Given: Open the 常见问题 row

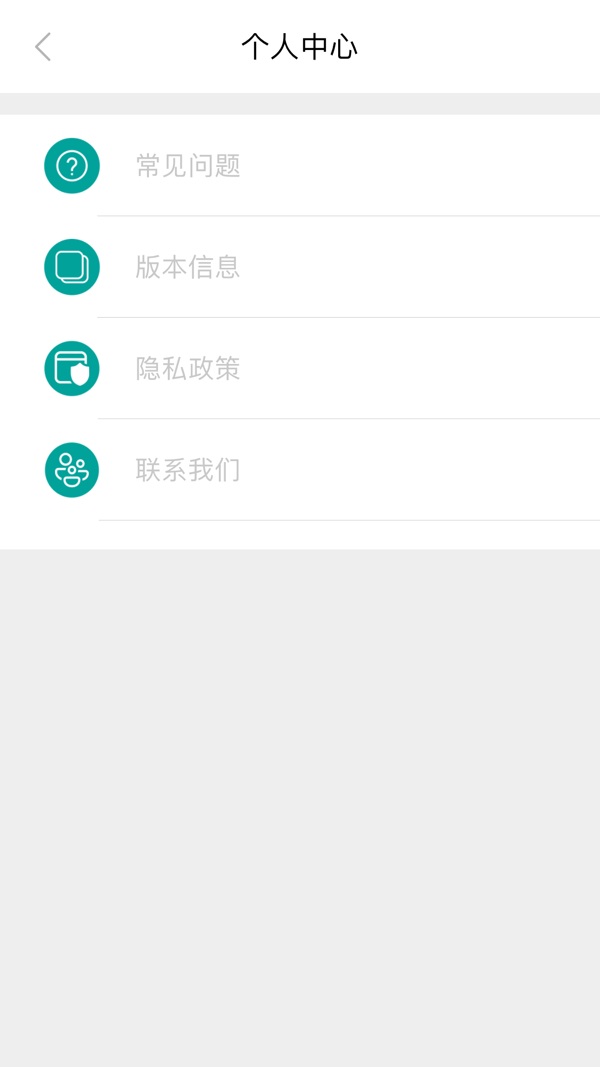Looking at the screenshot, I should coord(300,165).
